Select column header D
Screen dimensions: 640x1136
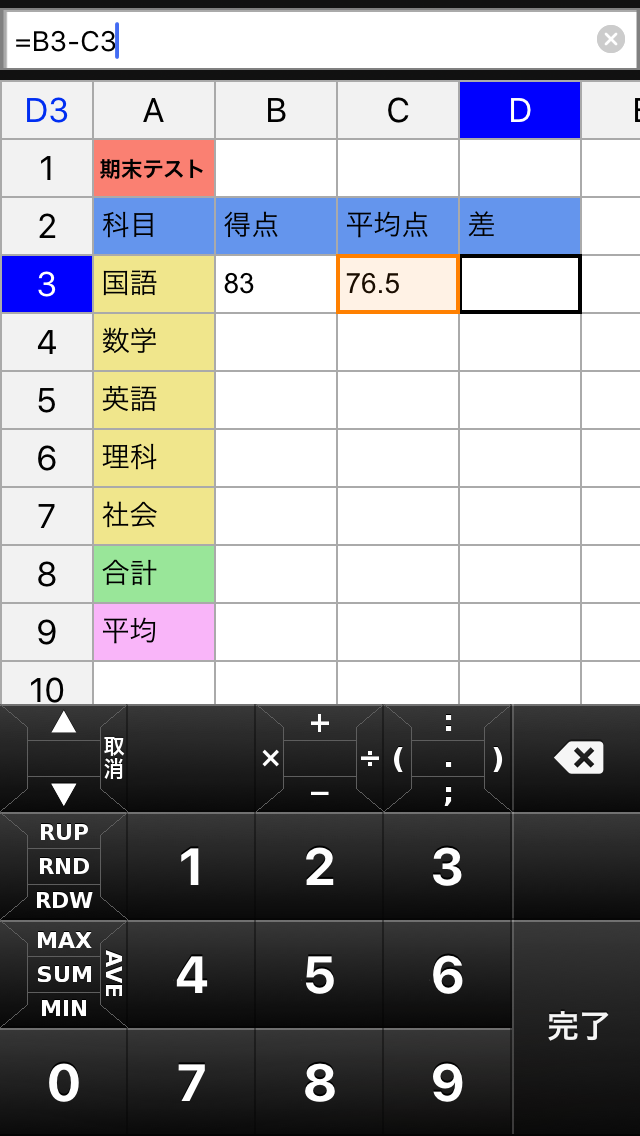520,110
